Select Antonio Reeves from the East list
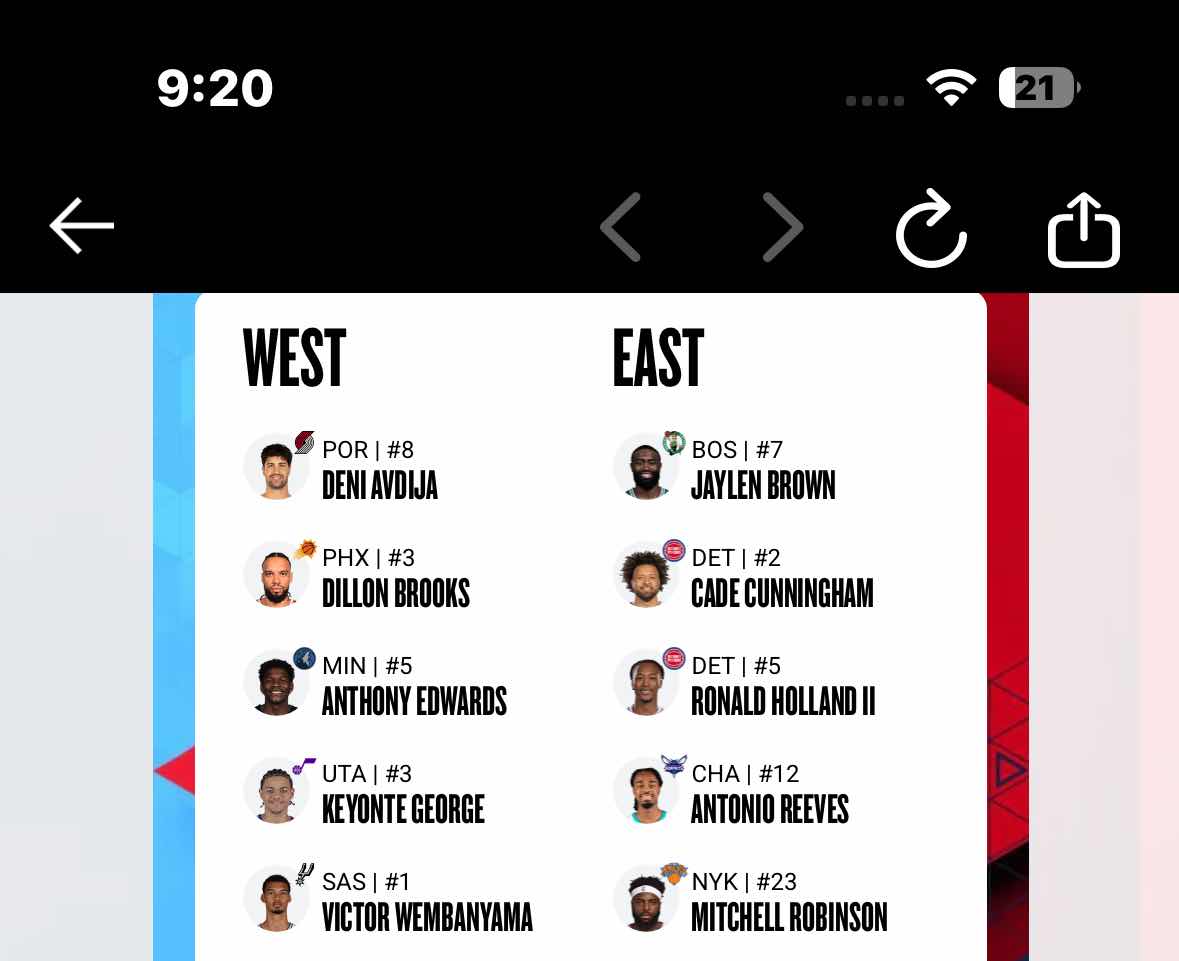1179x961 pixels. (x=769, y=809)
